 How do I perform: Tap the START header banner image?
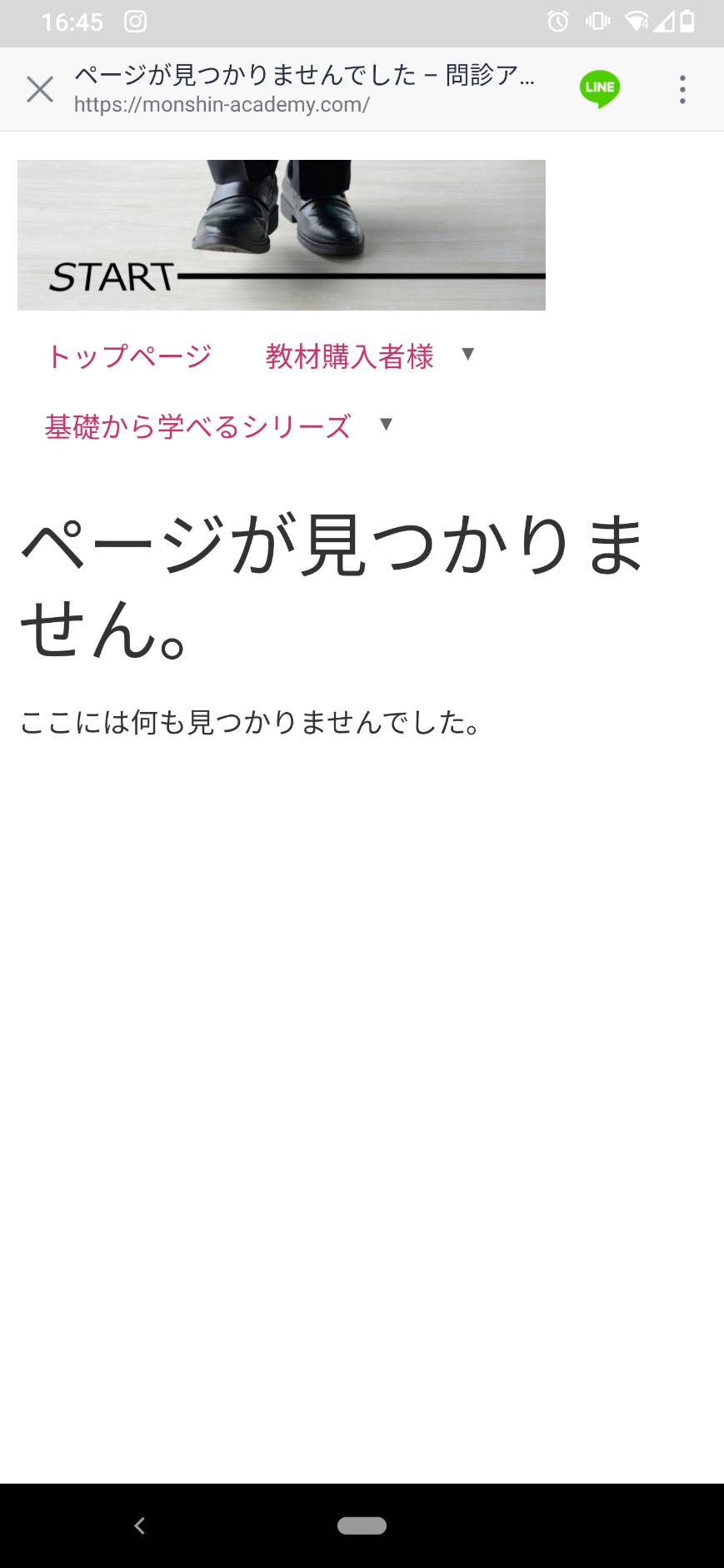[282, 235]
